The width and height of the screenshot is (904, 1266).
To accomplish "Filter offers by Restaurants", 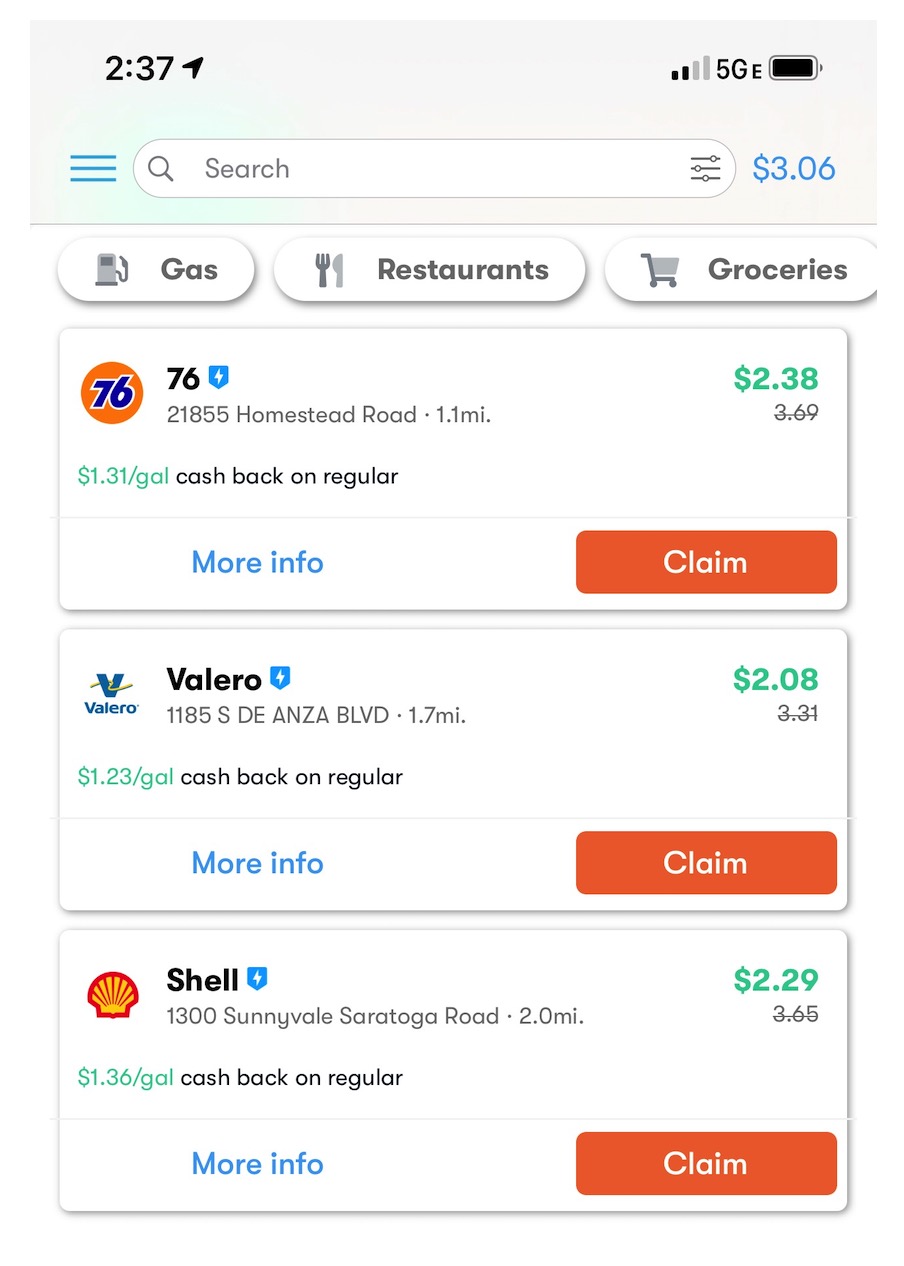I will click(429, 269).
